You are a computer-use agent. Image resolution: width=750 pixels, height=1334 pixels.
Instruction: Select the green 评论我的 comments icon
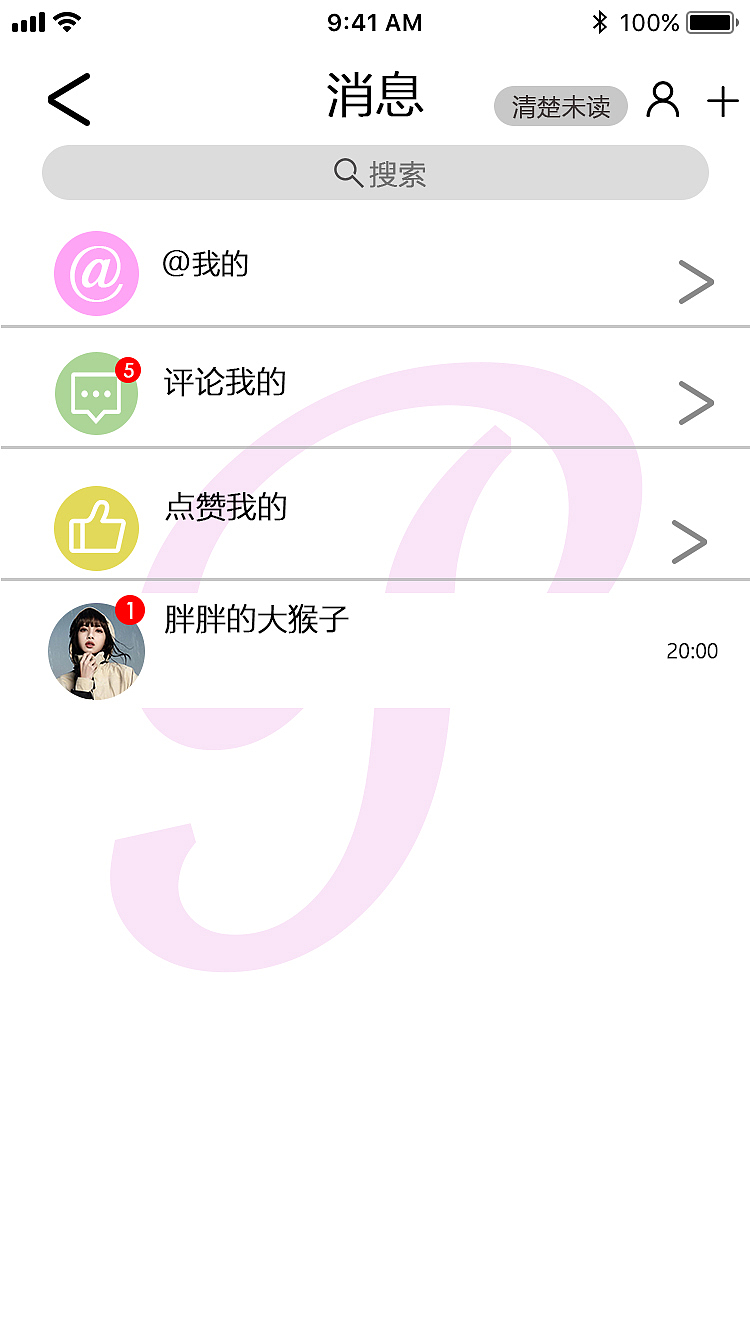[x=96, y=393]
